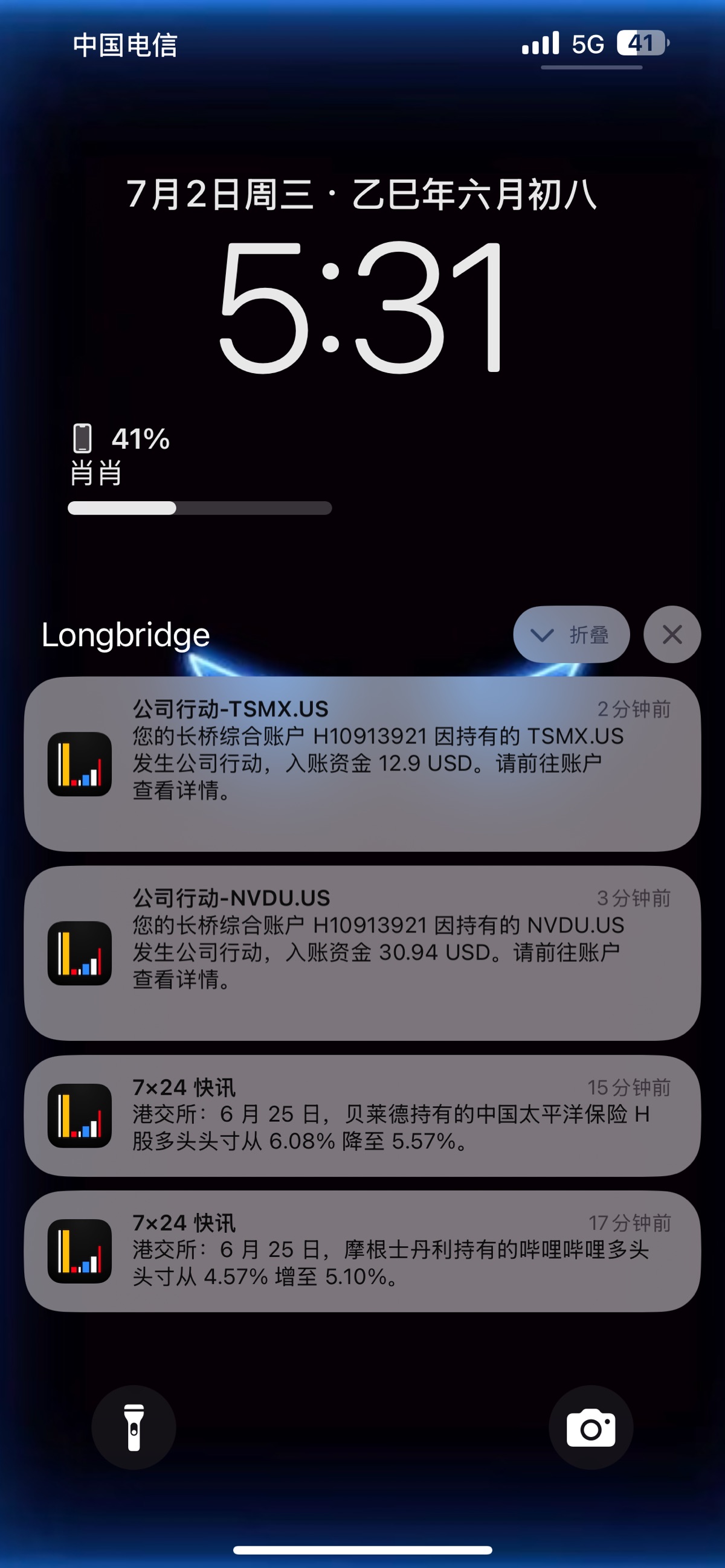725x1568 pixels.
Task: Open the Morgan Stanley Bilibili news alert
Action: pos(362,1250)
